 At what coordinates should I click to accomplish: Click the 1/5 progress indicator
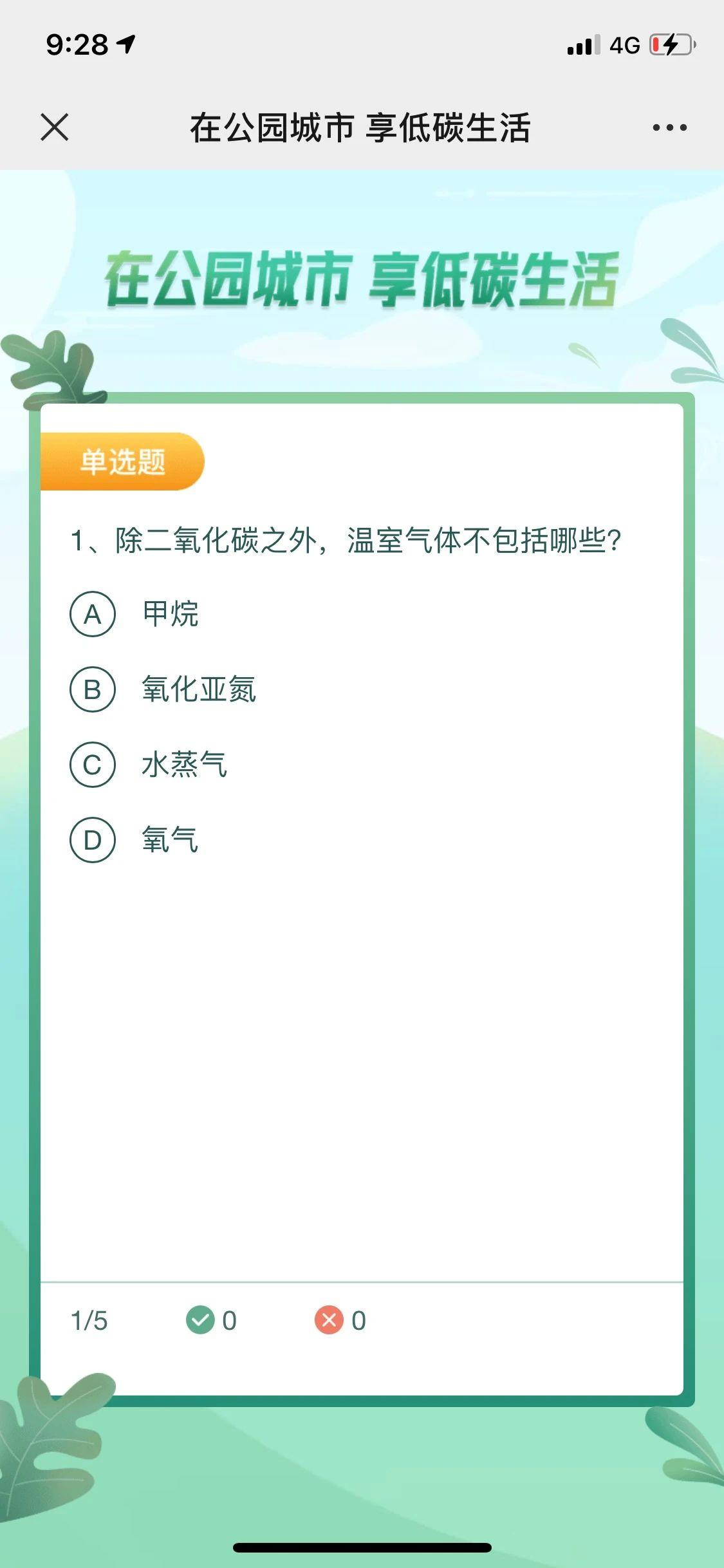tap(91, 1320)
